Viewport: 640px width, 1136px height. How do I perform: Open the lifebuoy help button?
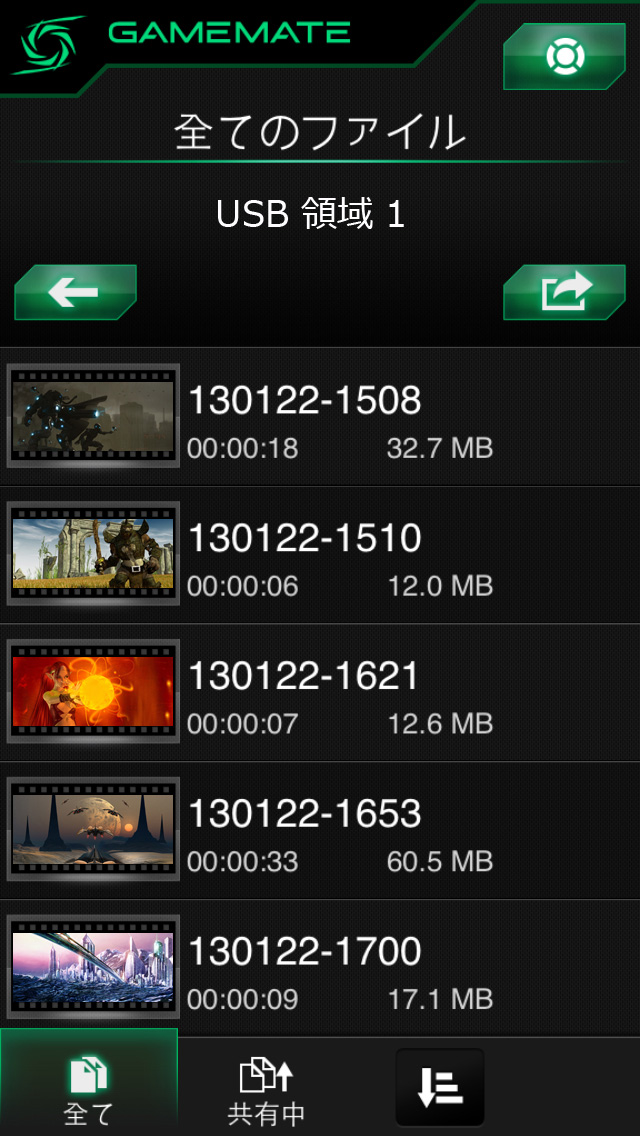[x=565, y=56]
